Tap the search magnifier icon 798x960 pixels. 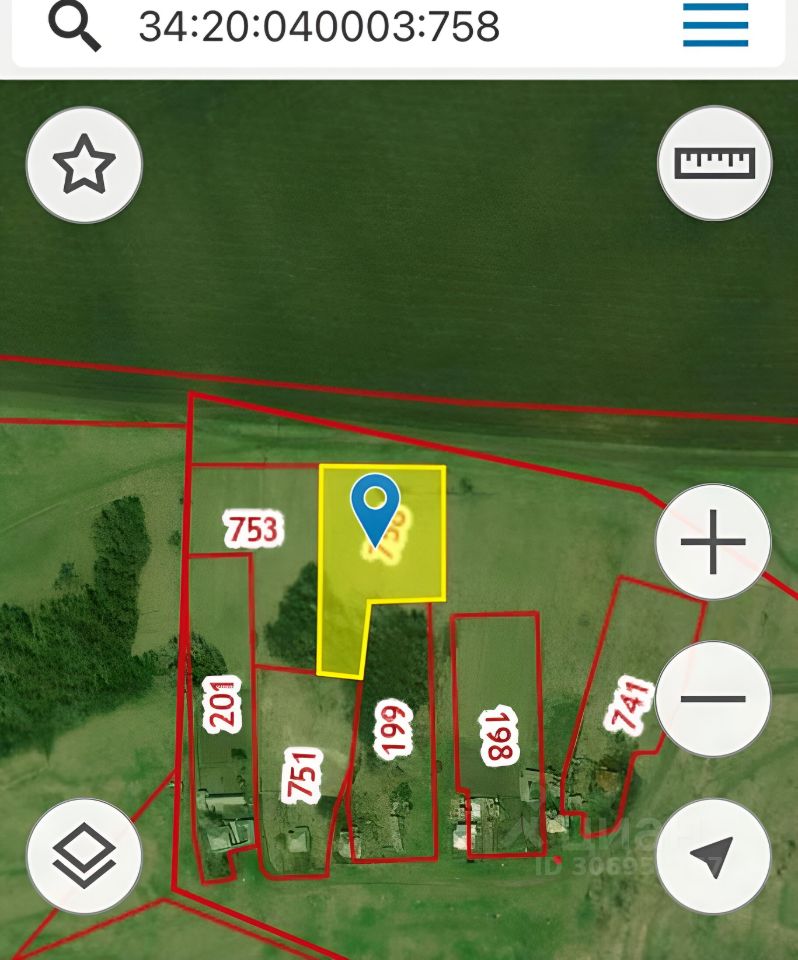pos(74,25)
